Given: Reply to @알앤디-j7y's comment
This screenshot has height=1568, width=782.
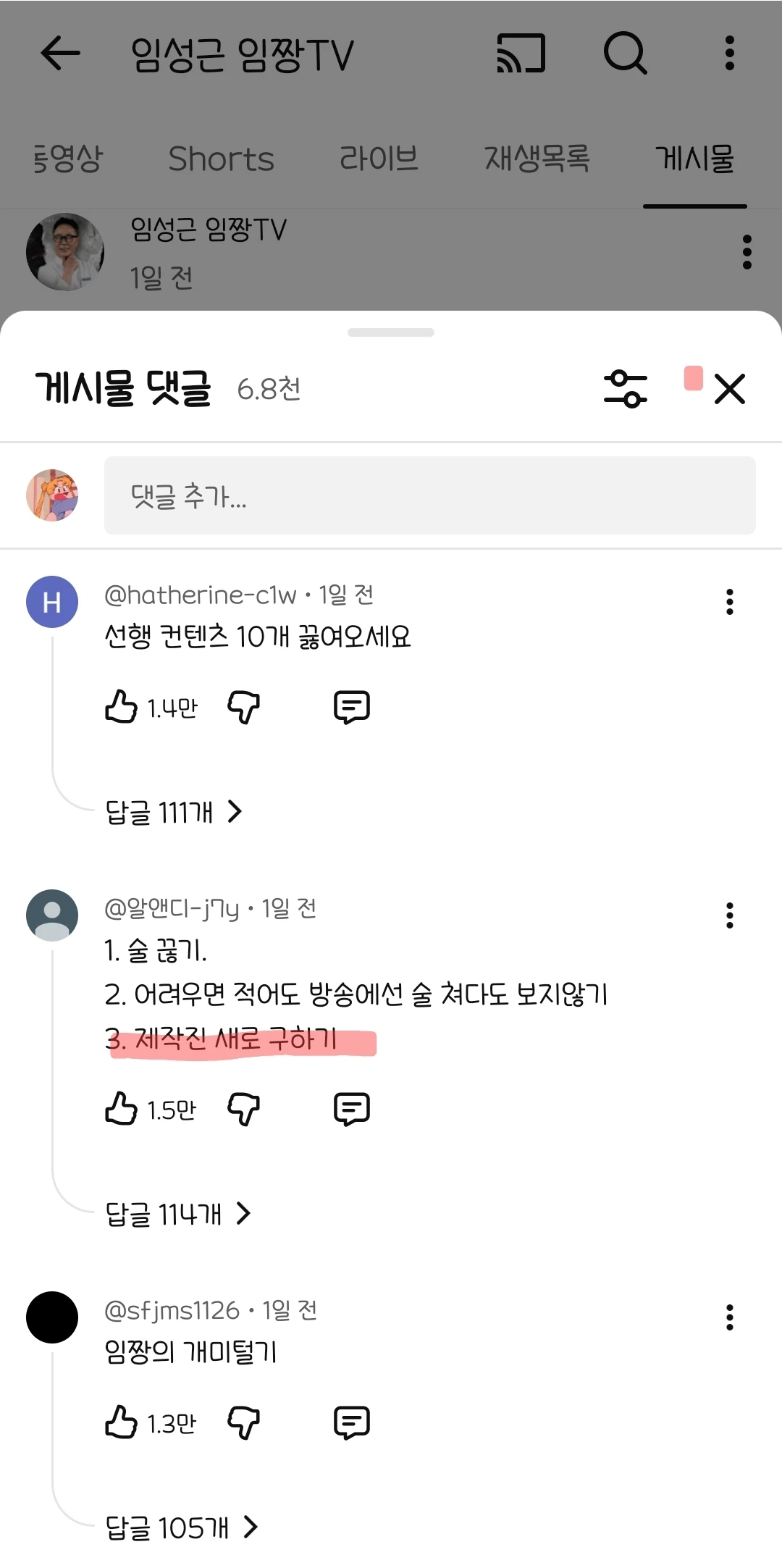Looking at the screenshot, I should [352, 1109].
